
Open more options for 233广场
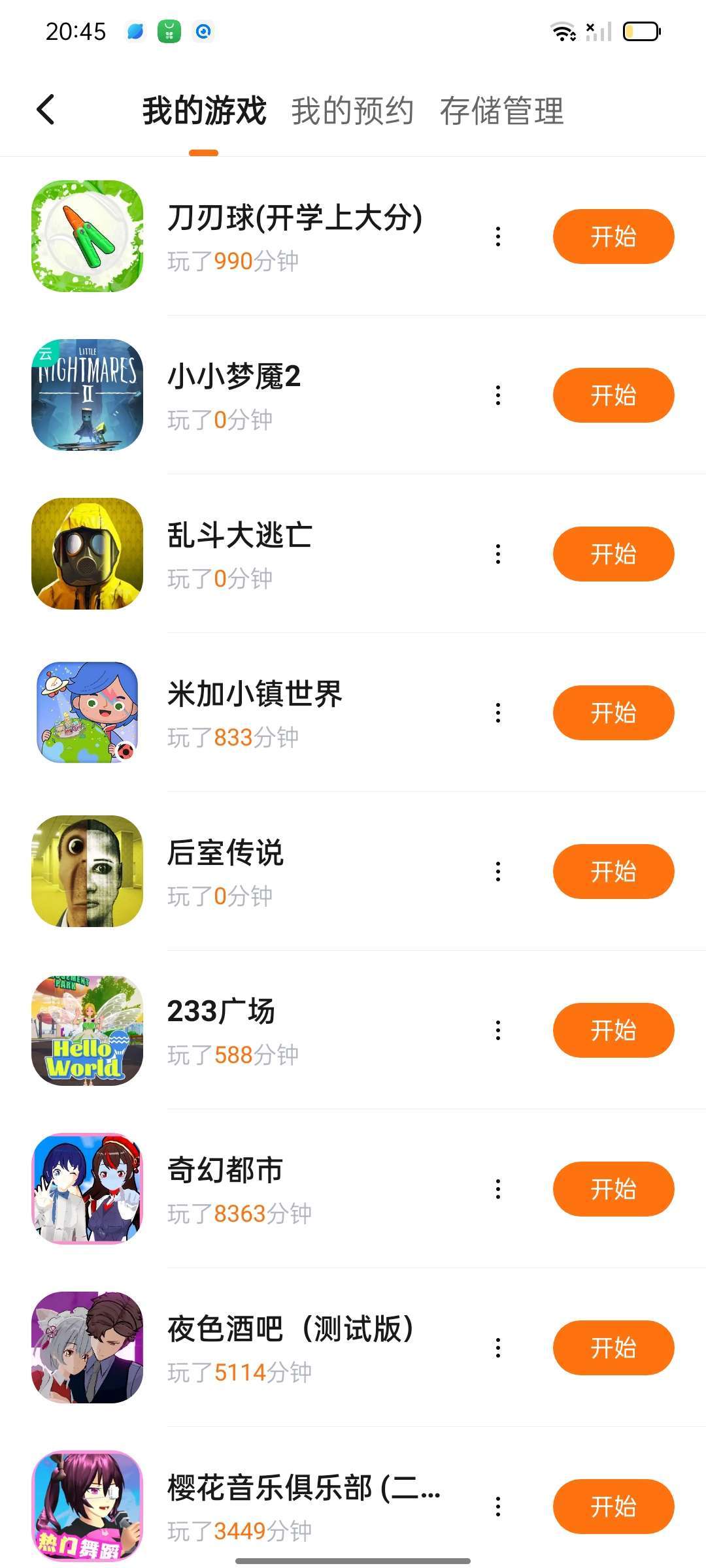coord(498,1030)
